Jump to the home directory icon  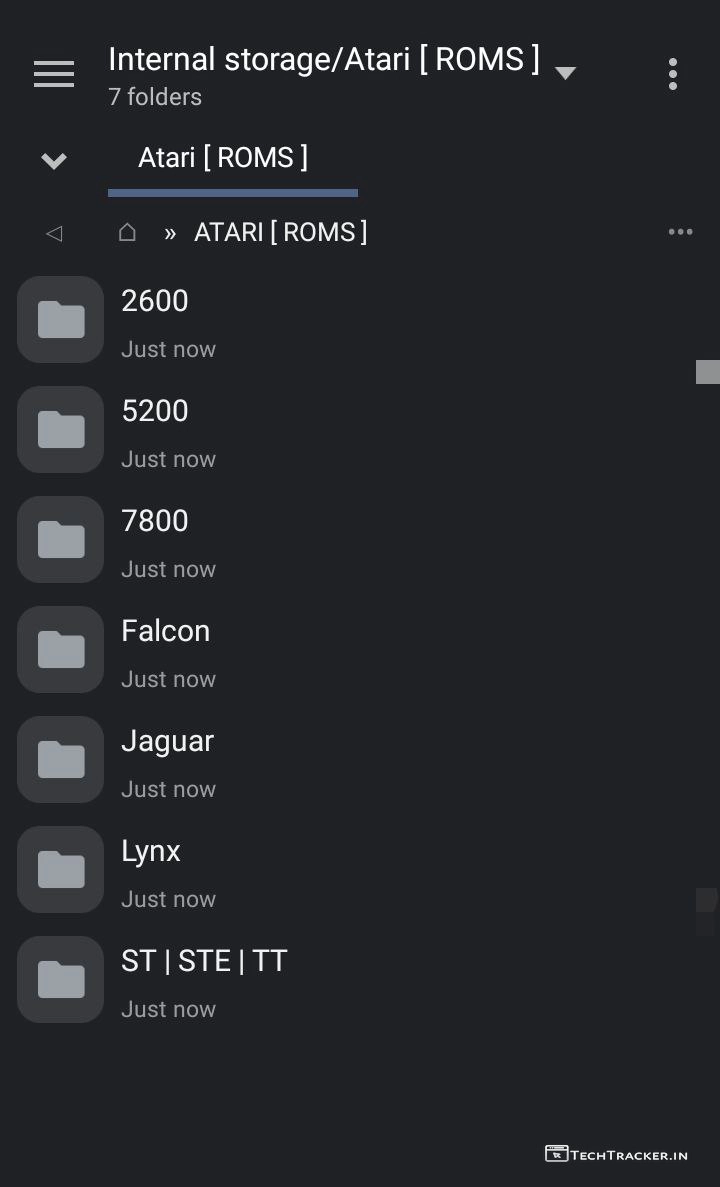(x=127, y=232)
